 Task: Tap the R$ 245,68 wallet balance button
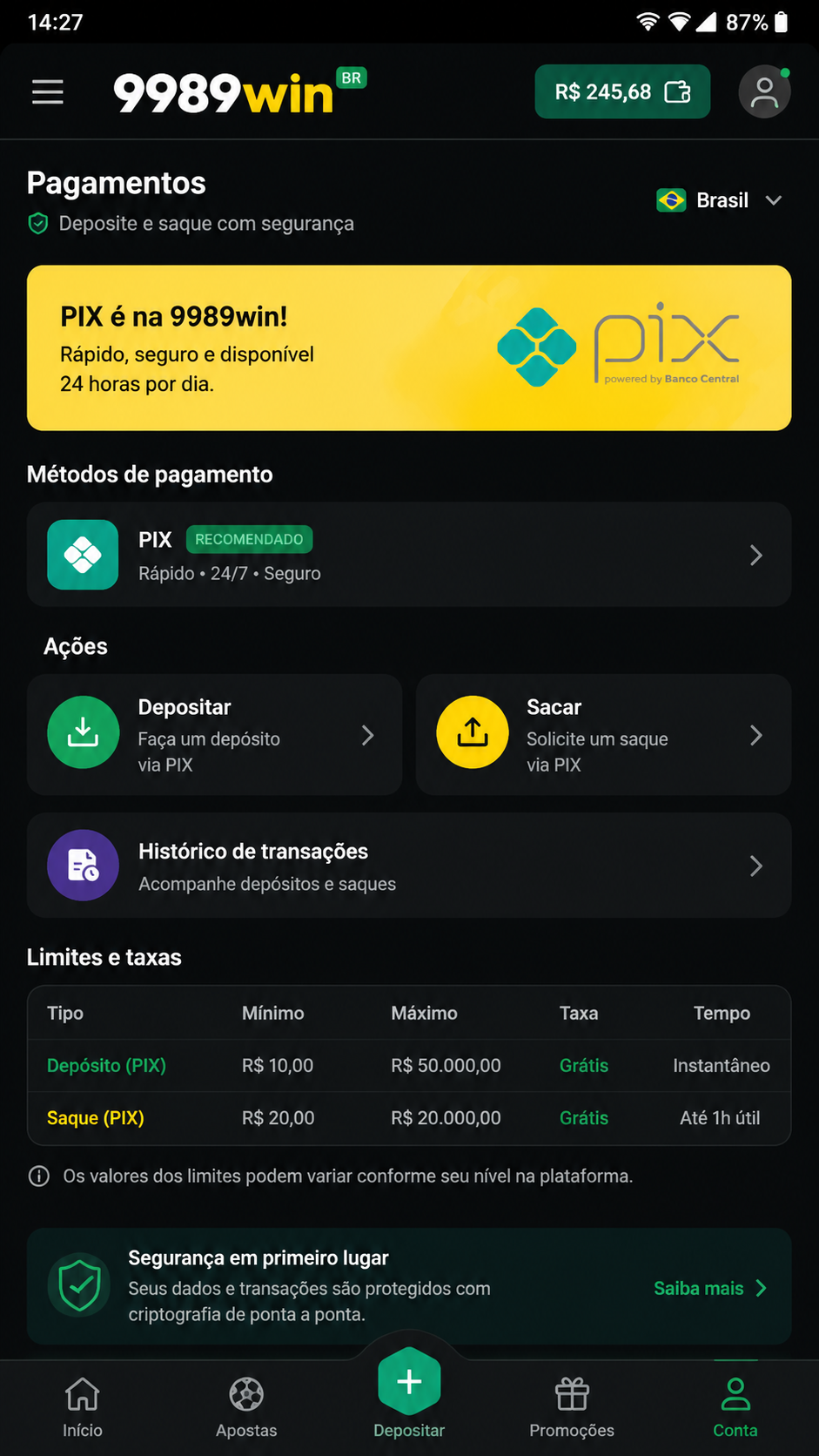pyautogui.click(x=622, y=91)
